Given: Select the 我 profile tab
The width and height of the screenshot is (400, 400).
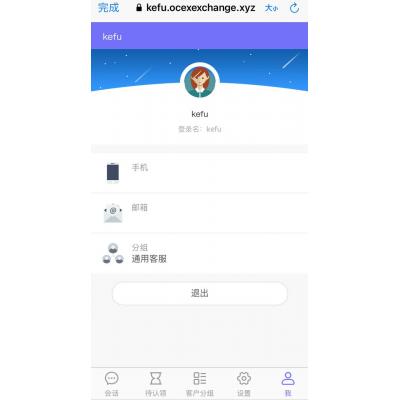Looking at the screenshot, I should coord(288,384).
